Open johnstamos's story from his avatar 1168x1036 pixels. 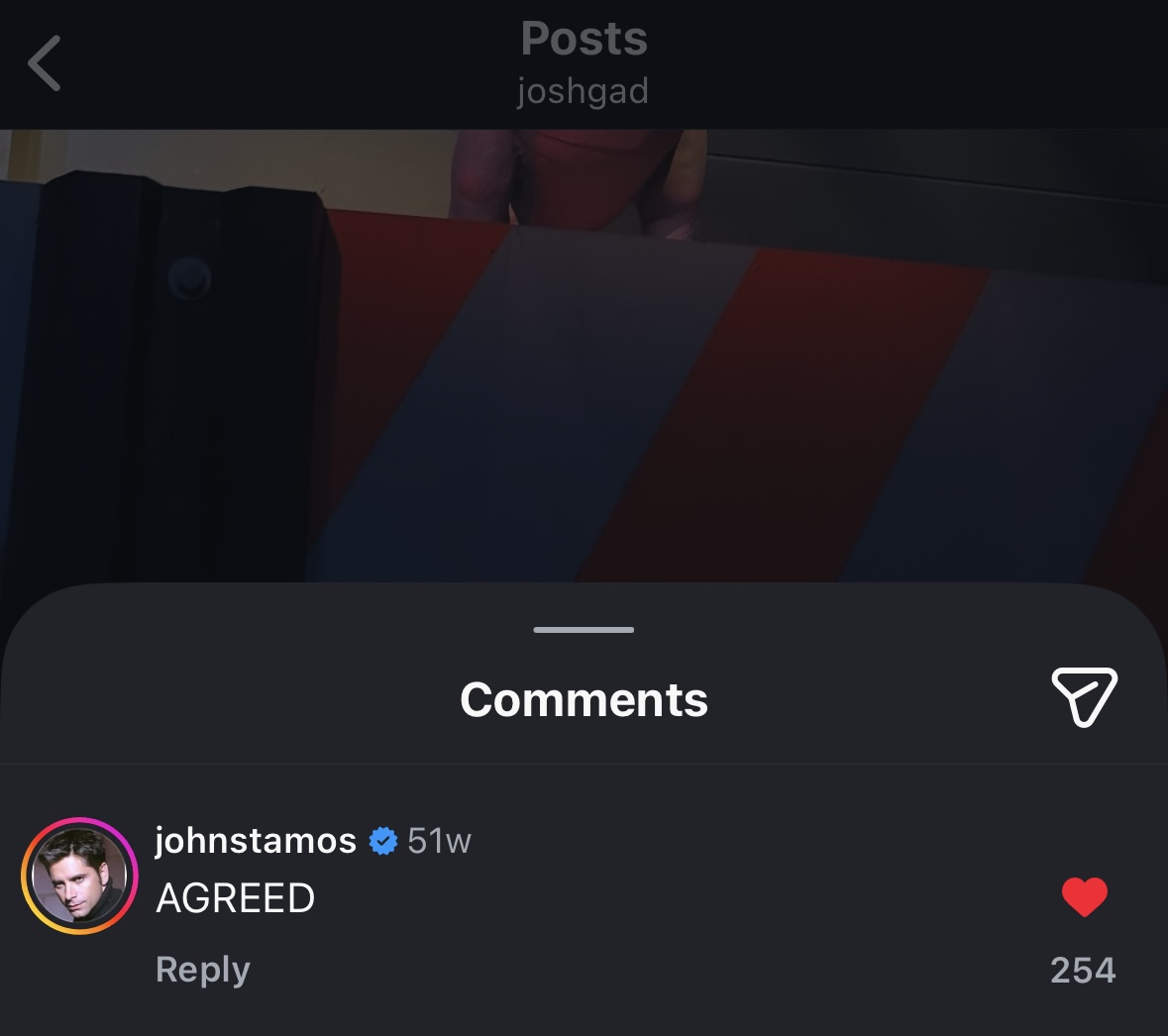click(79, 876)
